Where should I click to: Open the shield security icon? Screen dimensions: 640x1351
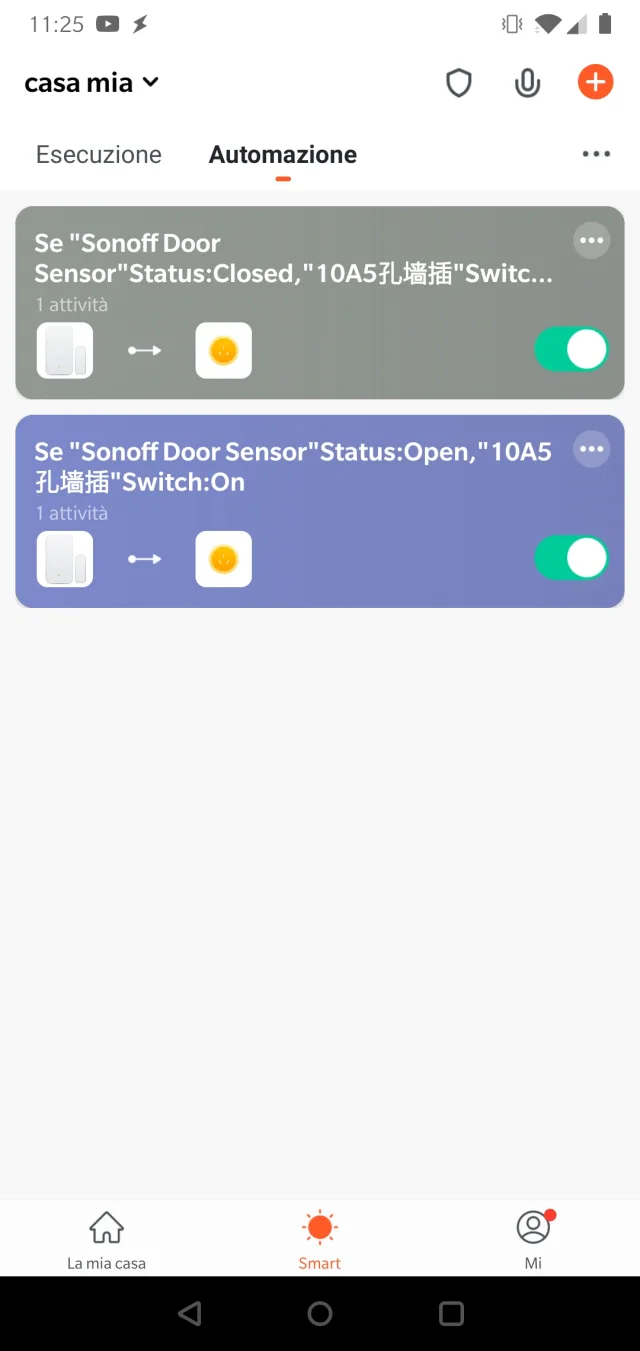(x=459, y=83)
